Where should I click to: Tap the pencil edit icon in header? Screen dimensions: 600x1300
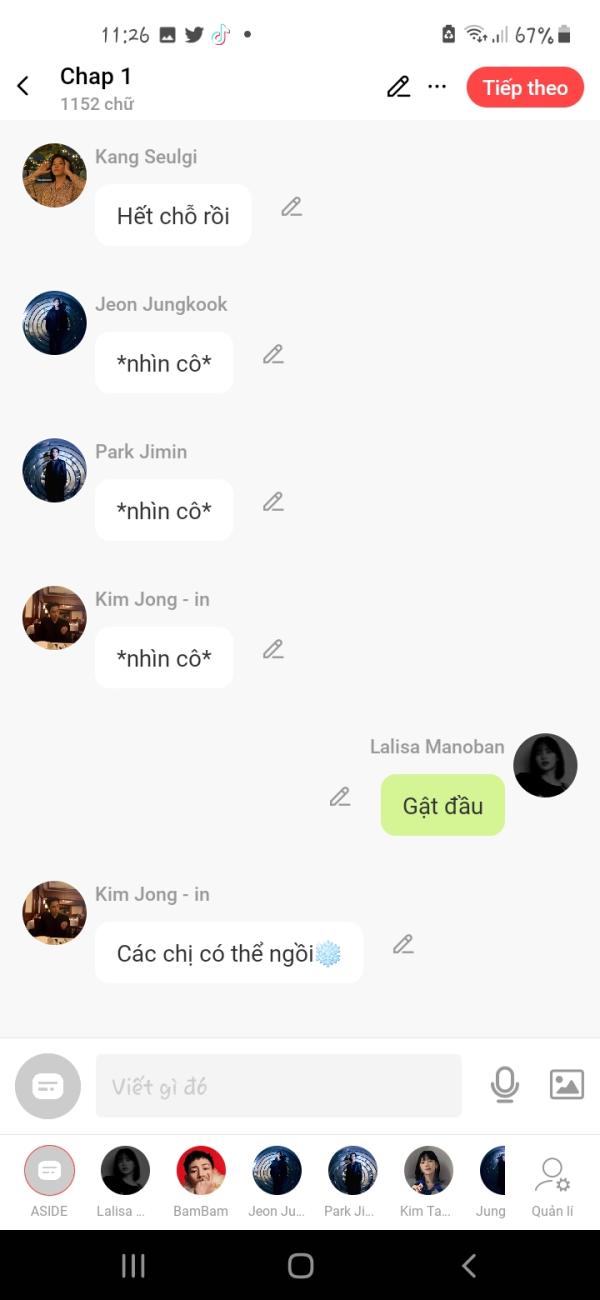click(x=398, y=87)
